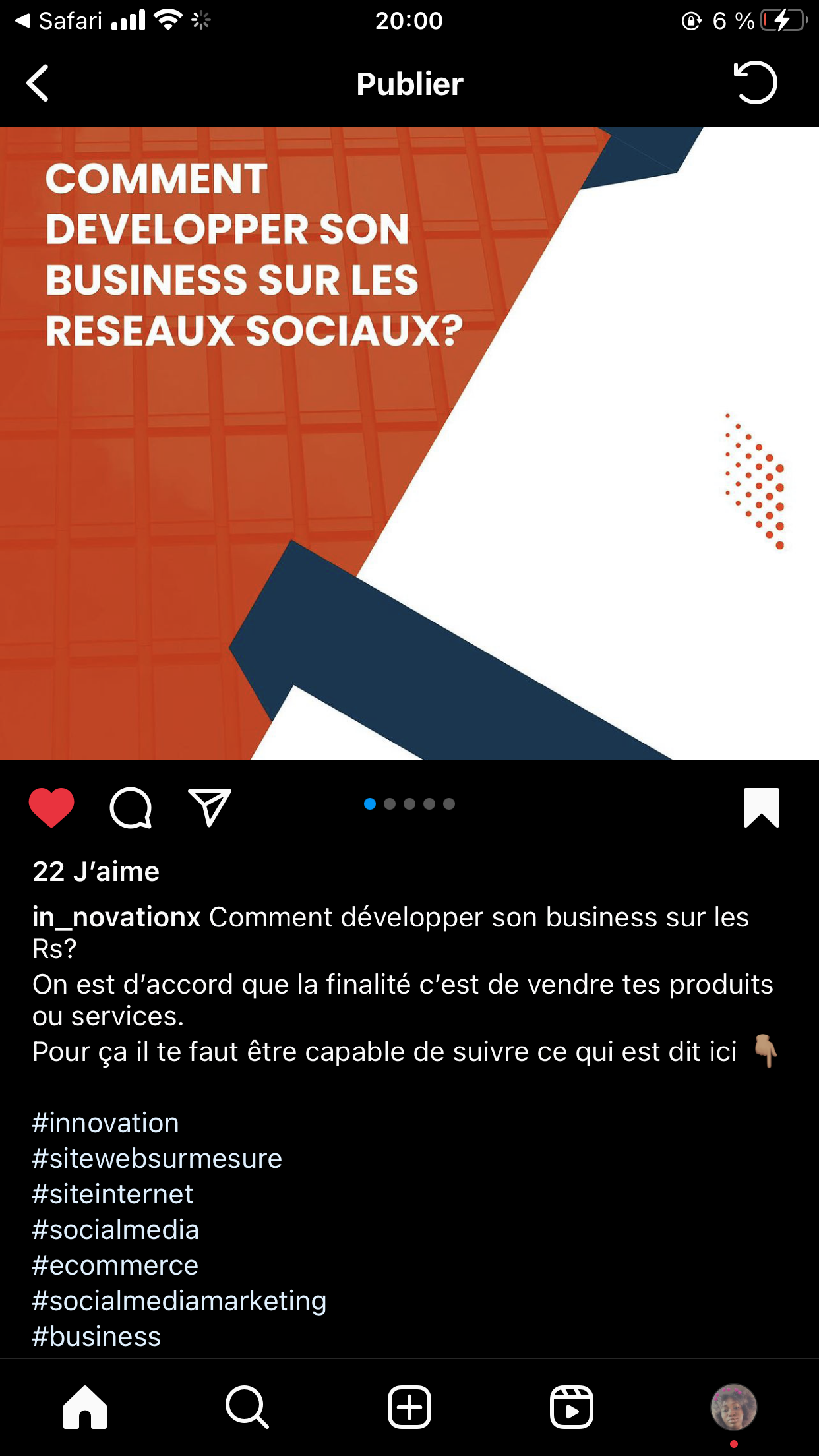Go to the Home feed tab

pyautogui.click(x=85, y=1407)
